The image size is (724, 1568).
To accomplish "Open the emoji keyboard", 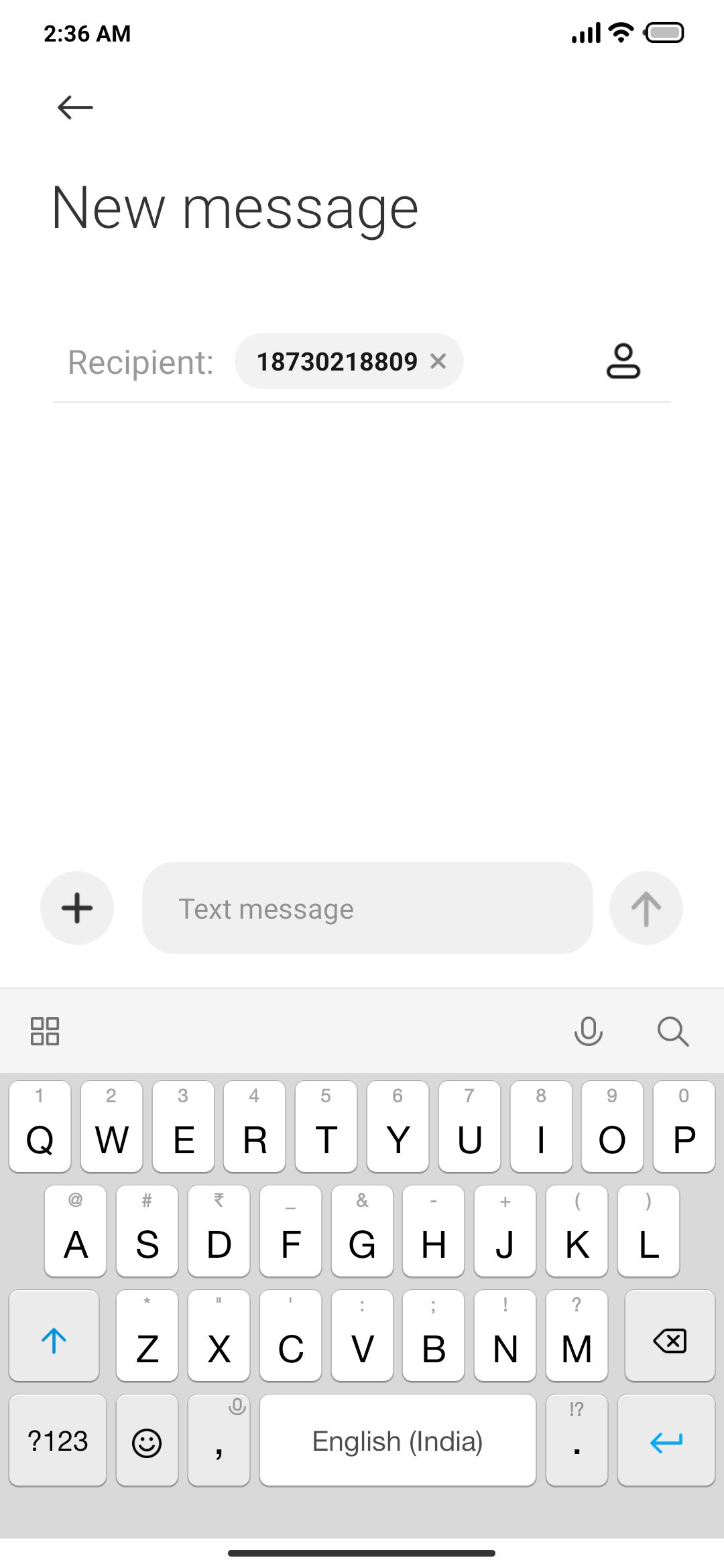I will click(147, 1441).
